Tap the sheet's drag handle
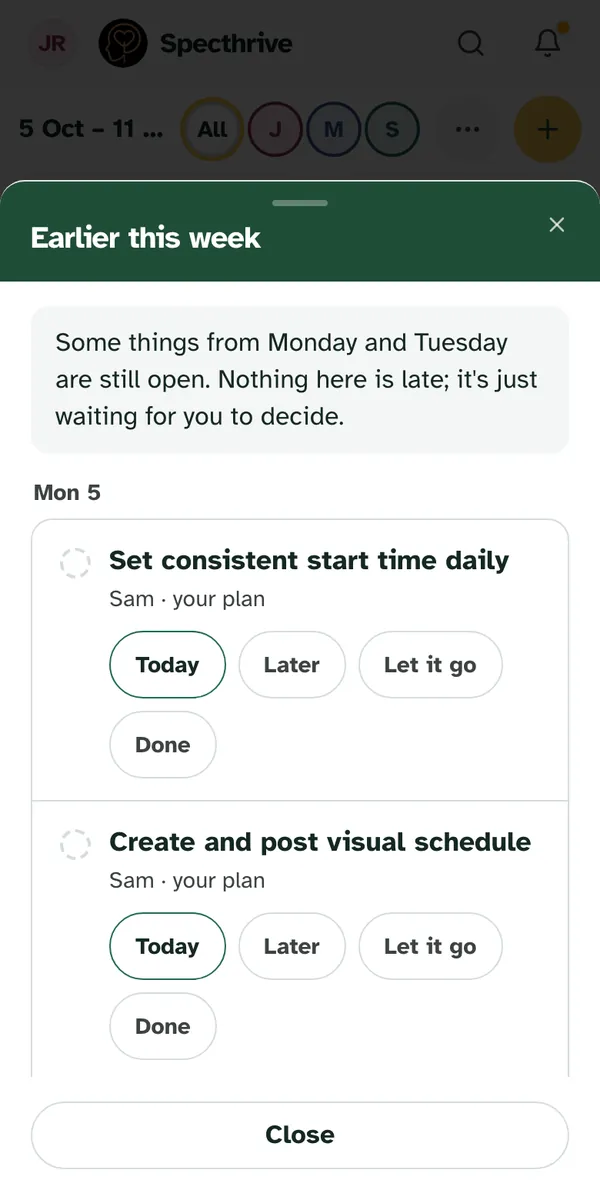Screen dimensions: 600x1200 (300, 203)
